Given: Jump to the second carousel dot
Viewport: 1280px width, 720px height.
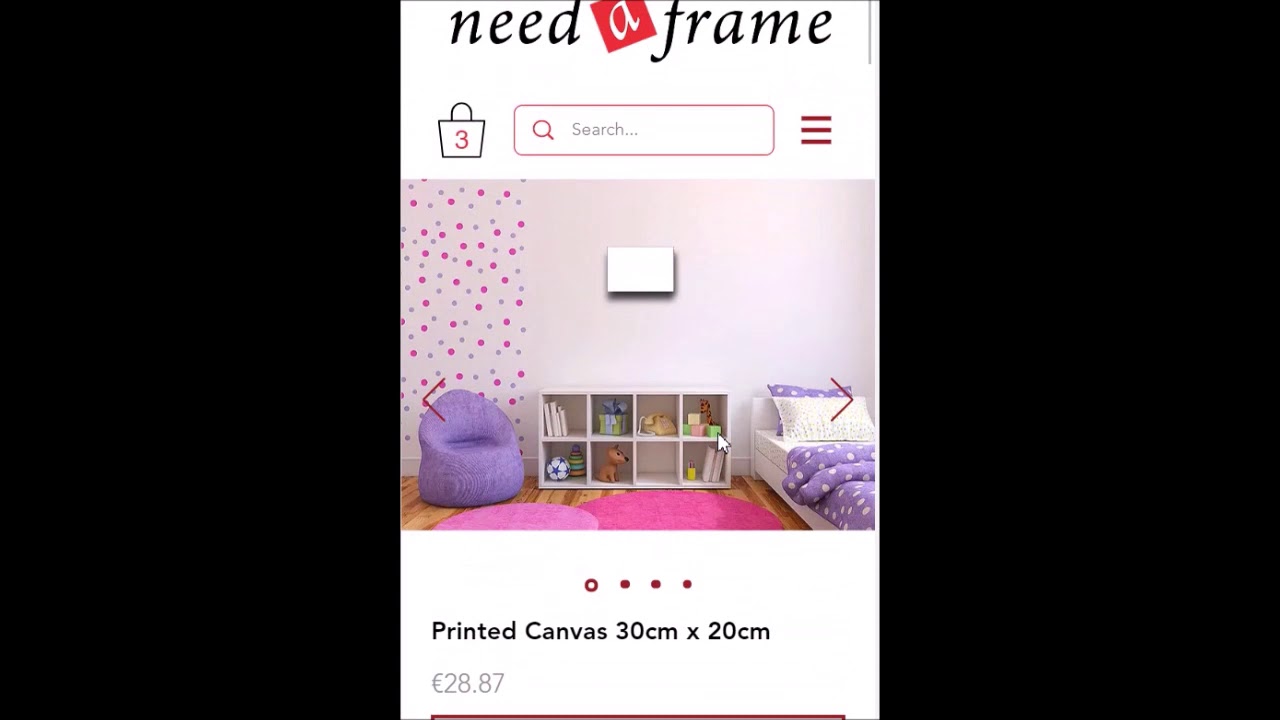Looking at the screenshot, I should point(625,584).
